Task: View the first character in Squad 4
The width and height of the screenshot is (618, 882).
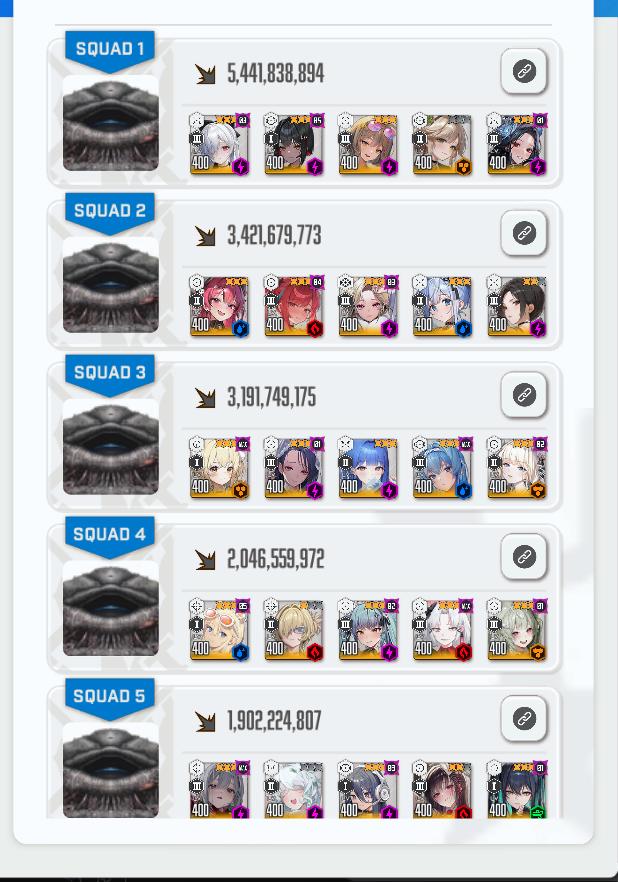Action: click(220, 630)
